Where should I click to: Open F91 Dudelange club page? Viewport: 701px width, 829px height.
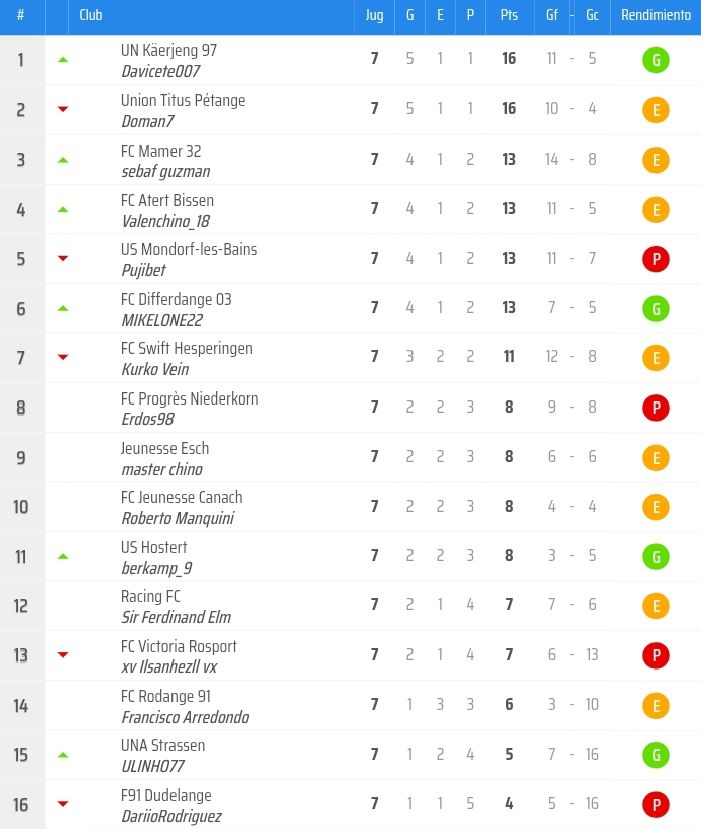[x=166, y=796]
